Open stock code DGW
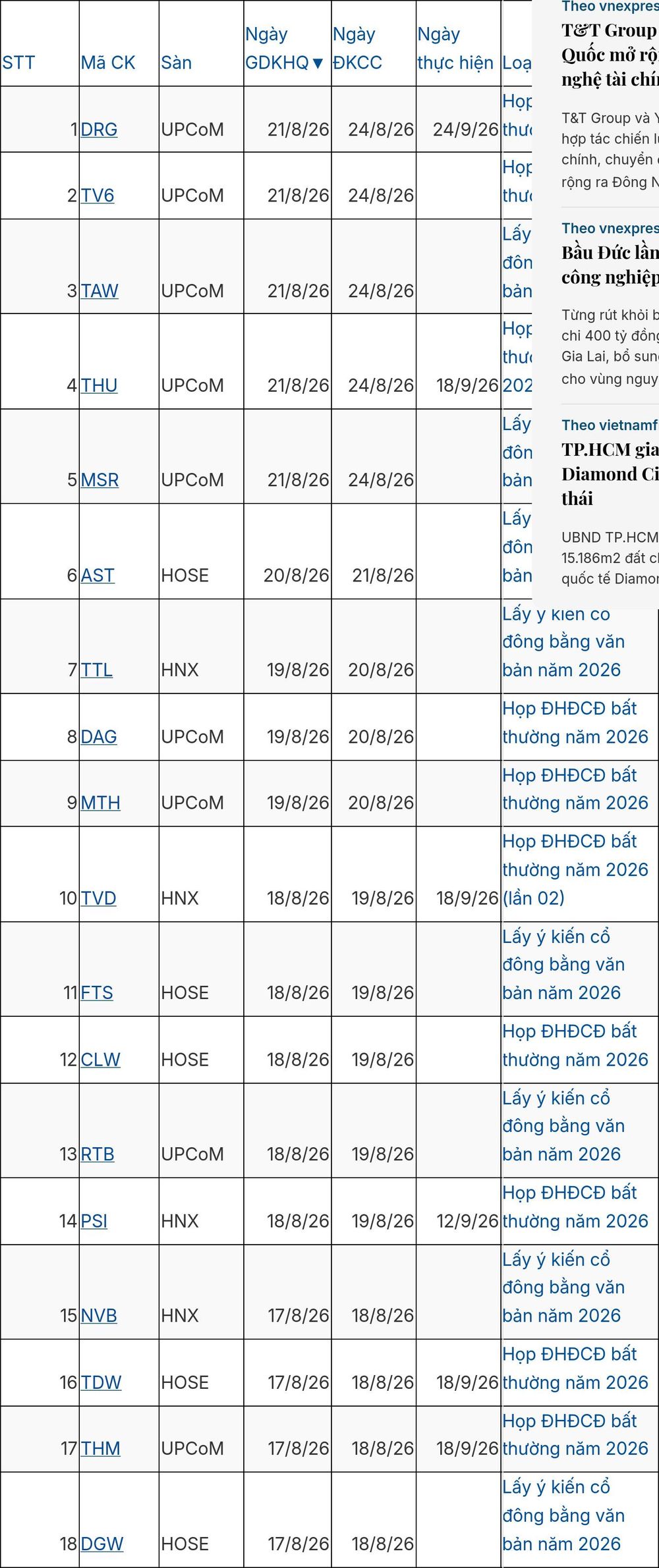 (x=102, y=1543)
